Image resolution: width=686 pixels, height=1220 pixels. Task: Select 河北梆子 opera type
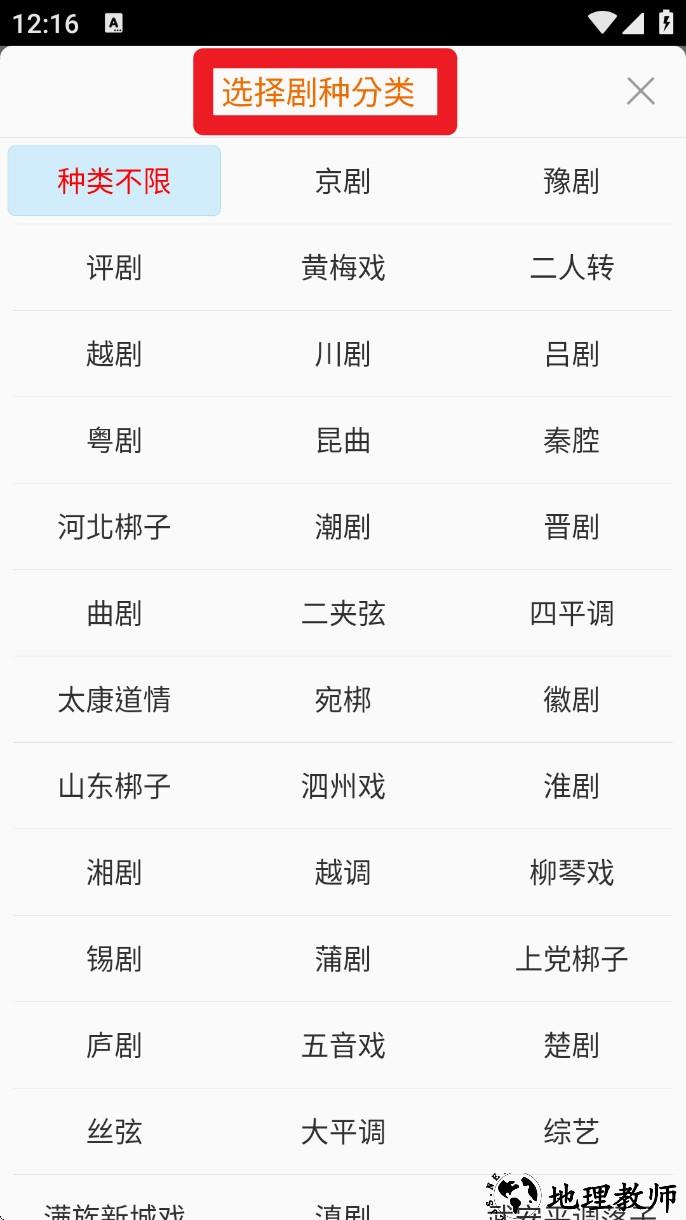(x=114, y=527)
